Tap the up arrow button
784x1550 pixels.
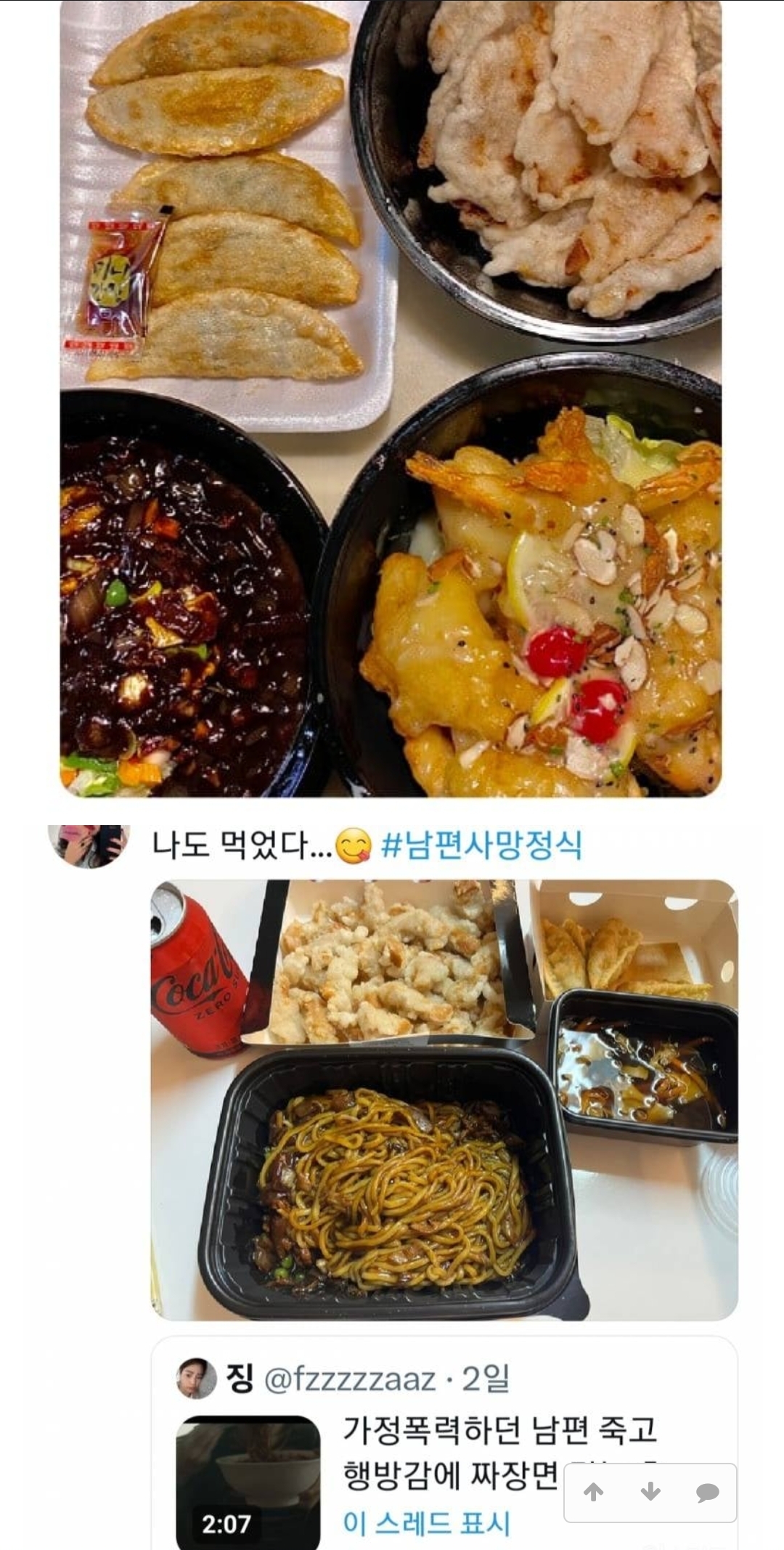click(x=594, y=1493)
